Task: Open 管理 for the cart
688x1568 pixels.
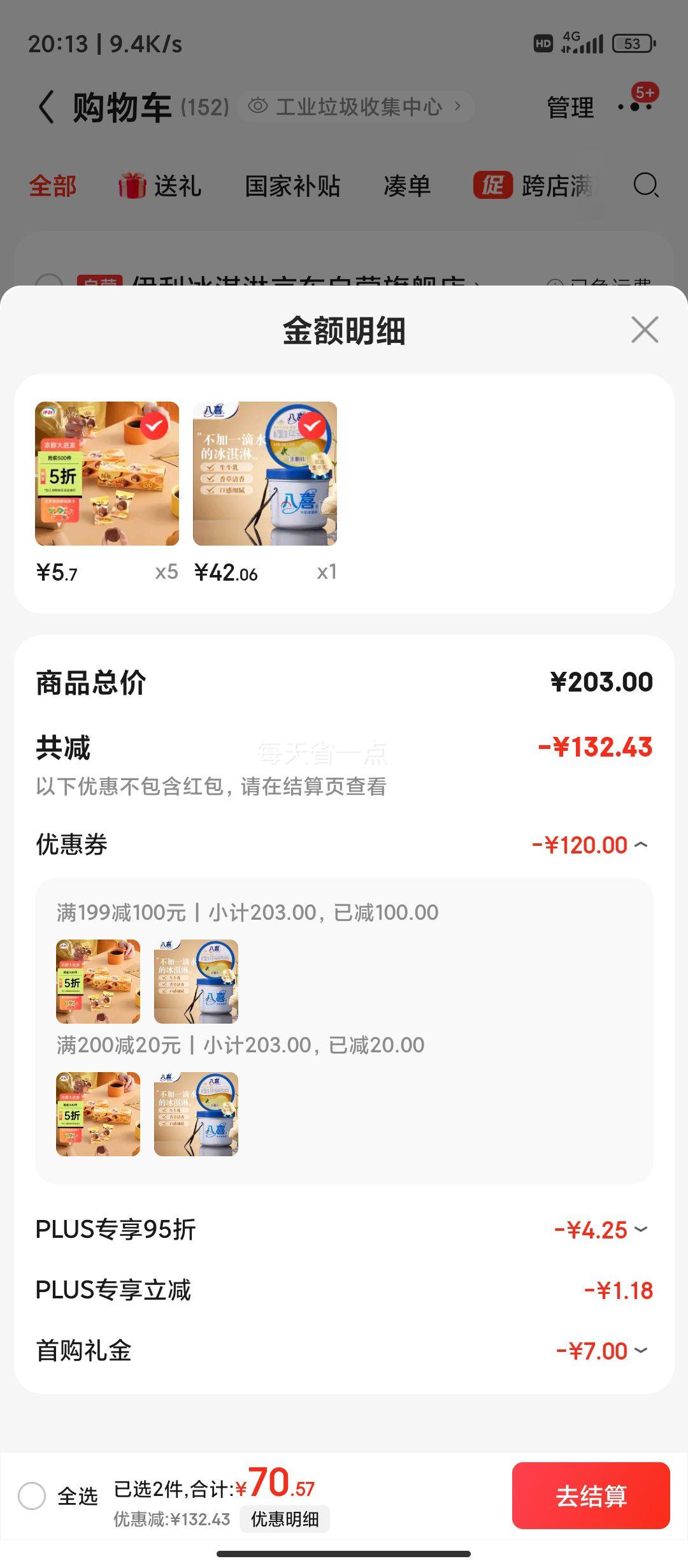Action: 570,107
